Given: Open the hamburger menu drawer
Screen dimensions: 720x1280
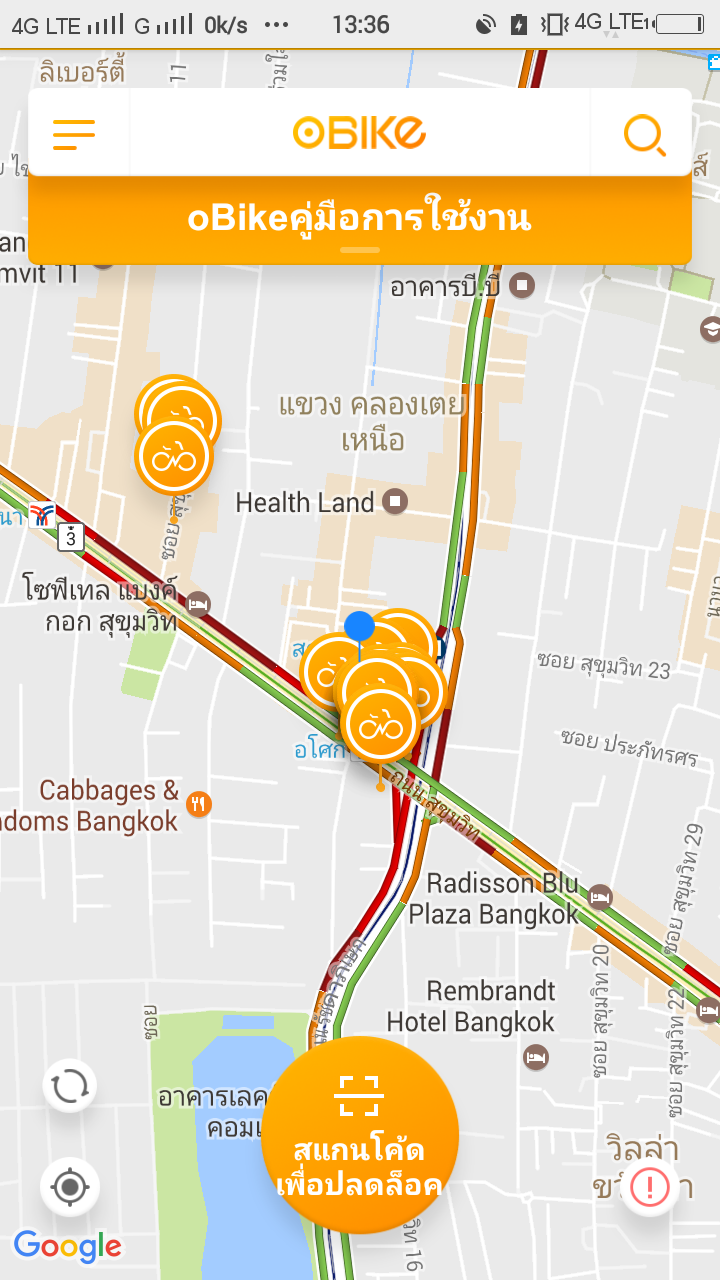Looking at the screenshot, I should pos(74,133).
